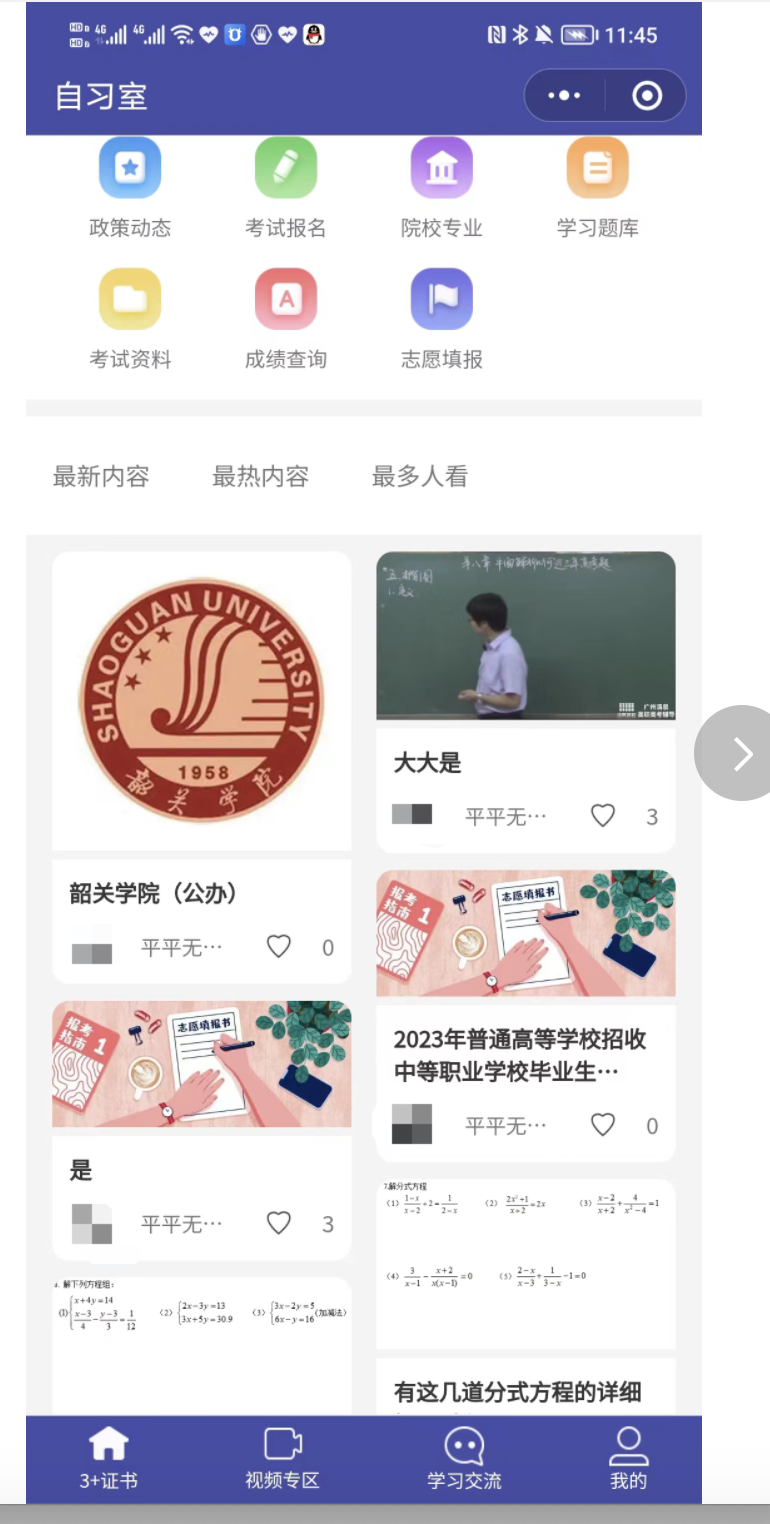Check 成绩查询
The height and width of the screenshot is (1524, 770).
click(286, 320)
